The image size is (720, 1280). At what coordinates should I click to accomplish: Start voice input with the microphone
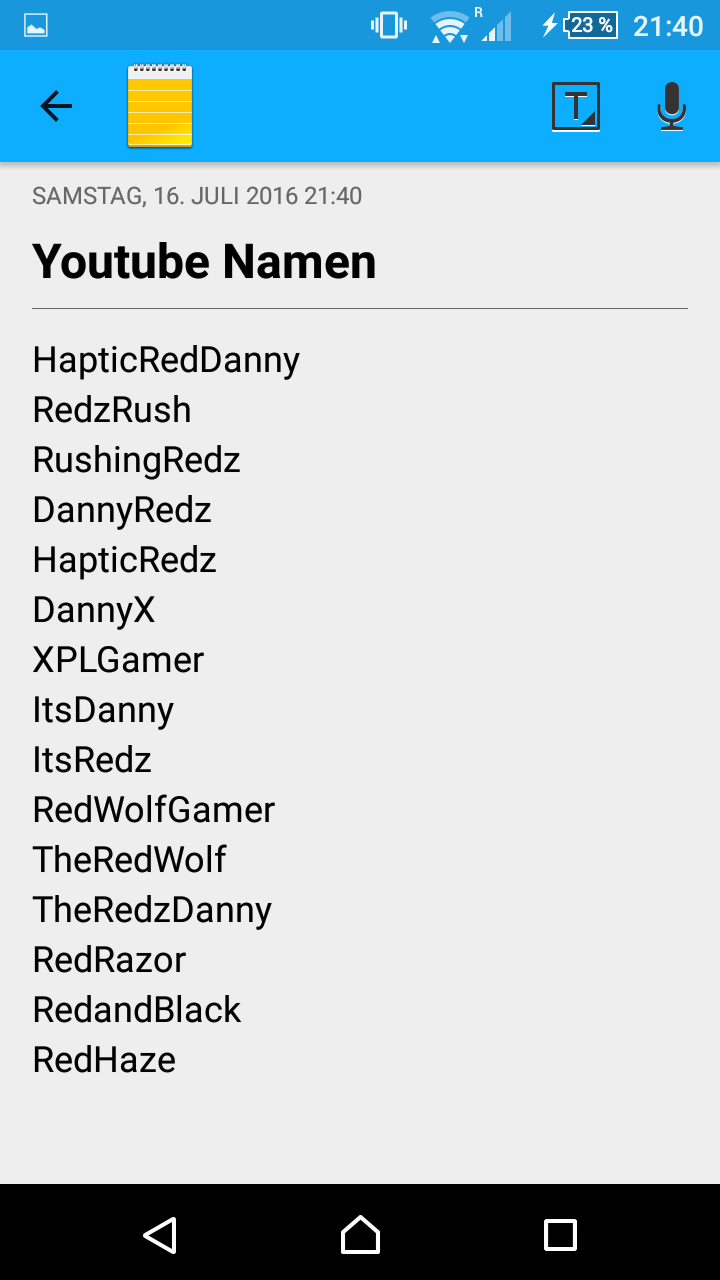[672, 106]
